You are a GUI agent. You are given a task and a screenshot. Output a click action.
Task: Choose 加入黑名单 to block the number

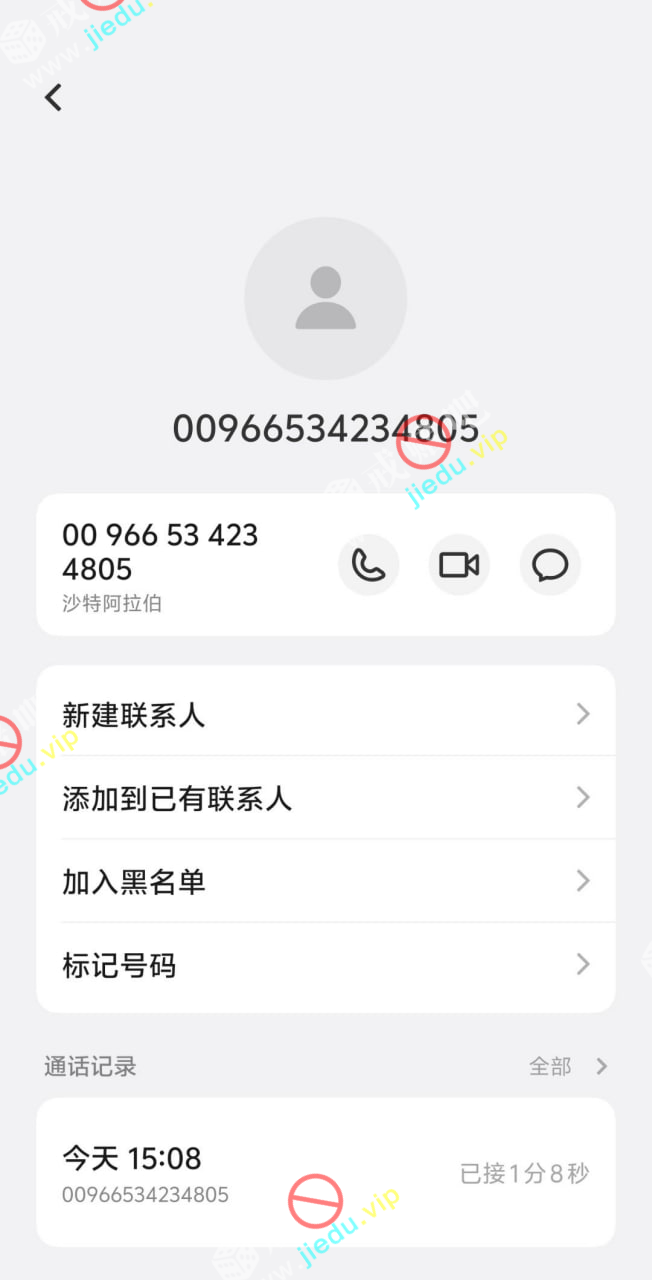326,881
